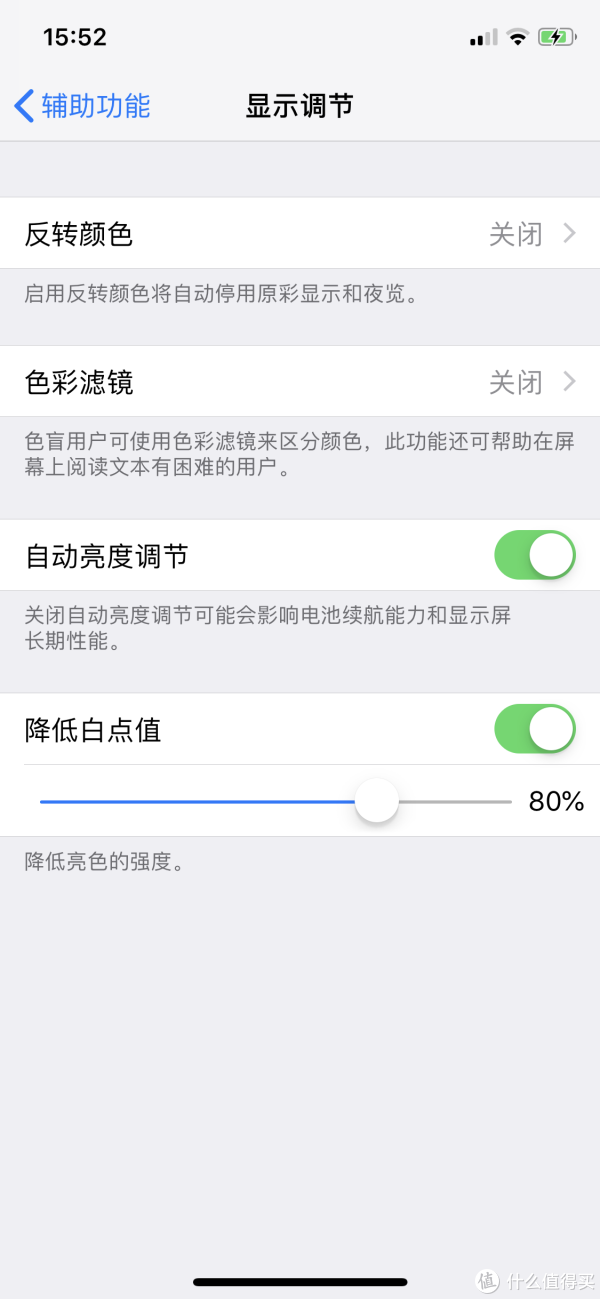
Task: Open the 色彩滤镜 setting
Action: point(300,382)
